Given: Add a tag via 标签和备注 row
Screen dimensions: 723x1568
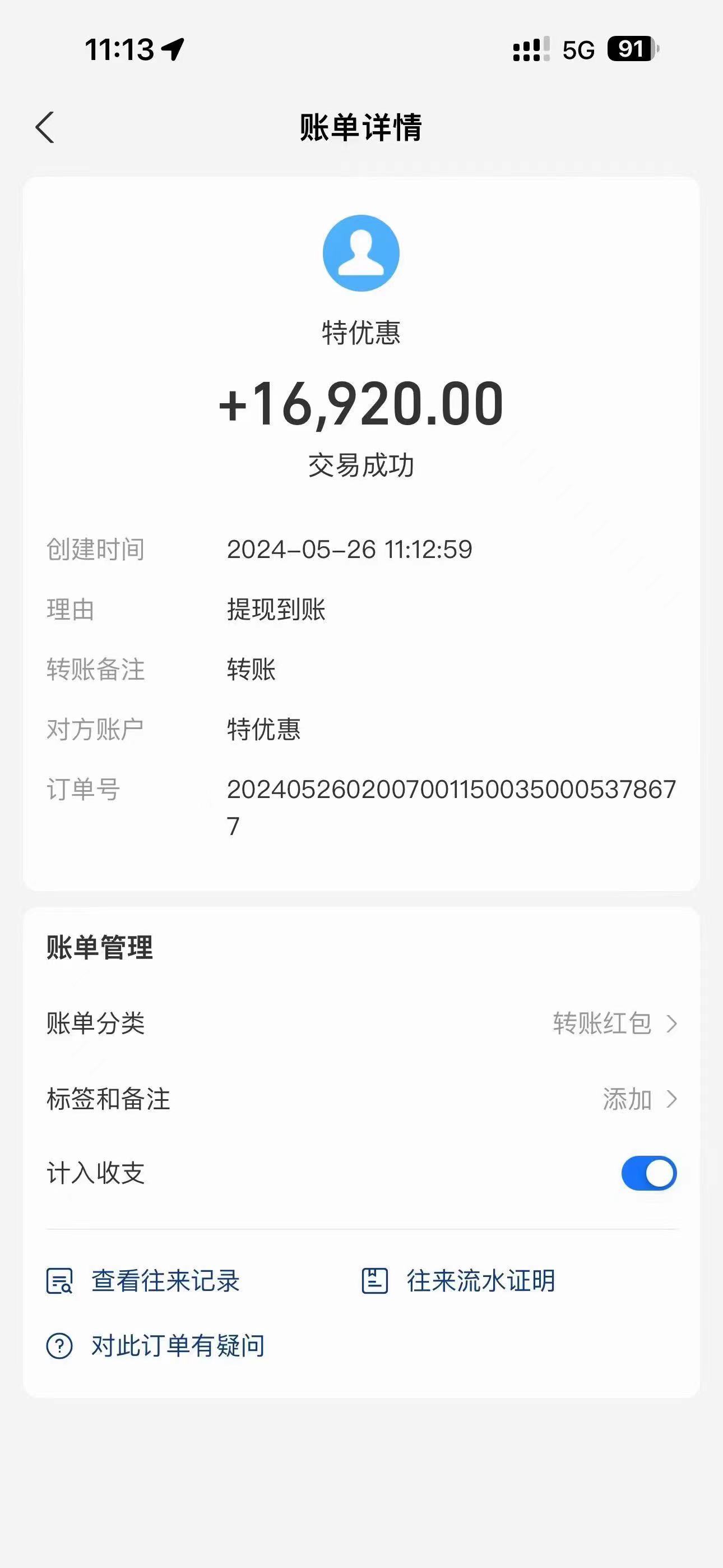Looking at the screenshot, I should [361, 1099].
